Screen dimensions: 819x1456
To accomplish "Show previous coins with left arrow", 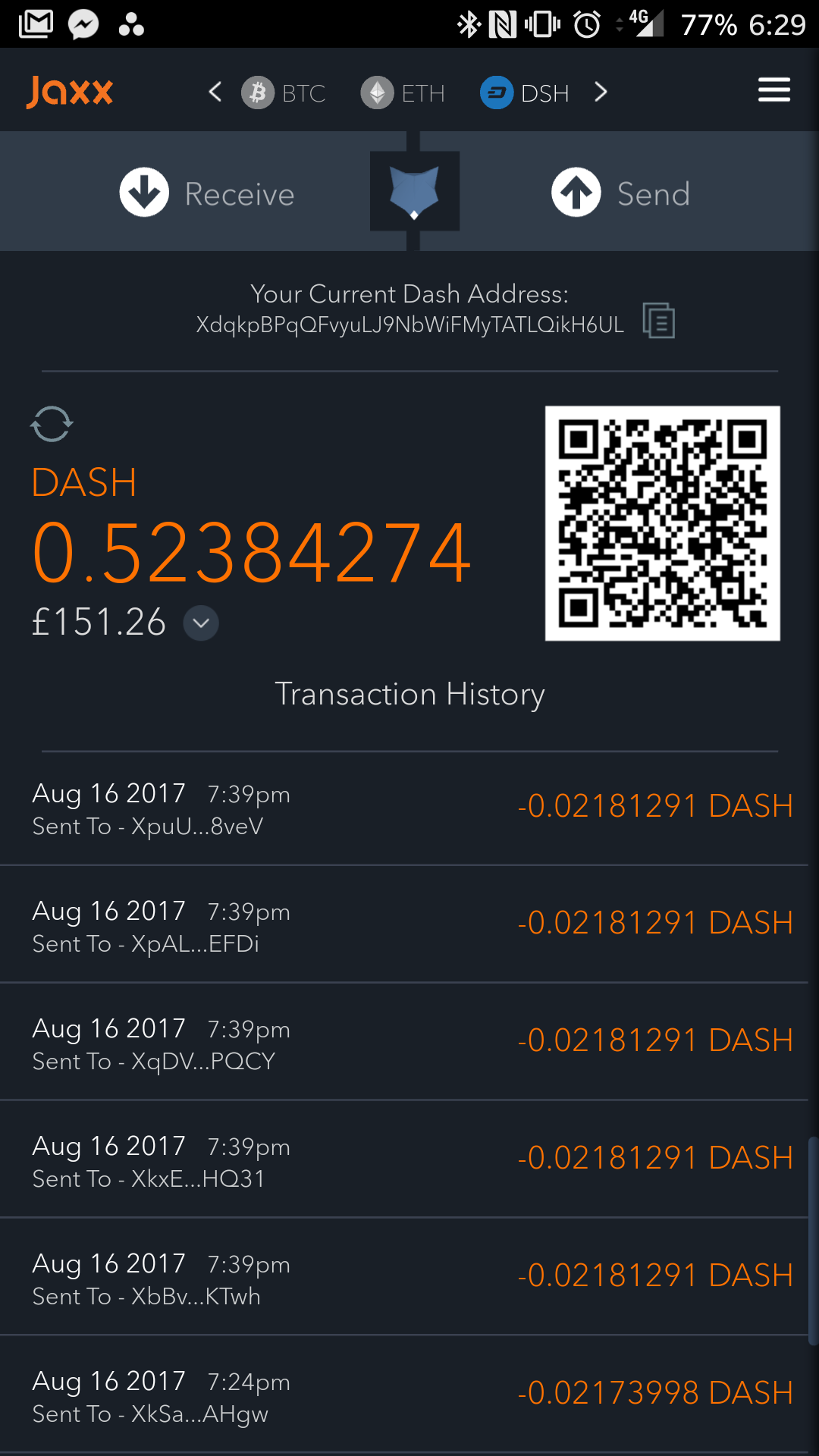I will (x=215, y=93).
